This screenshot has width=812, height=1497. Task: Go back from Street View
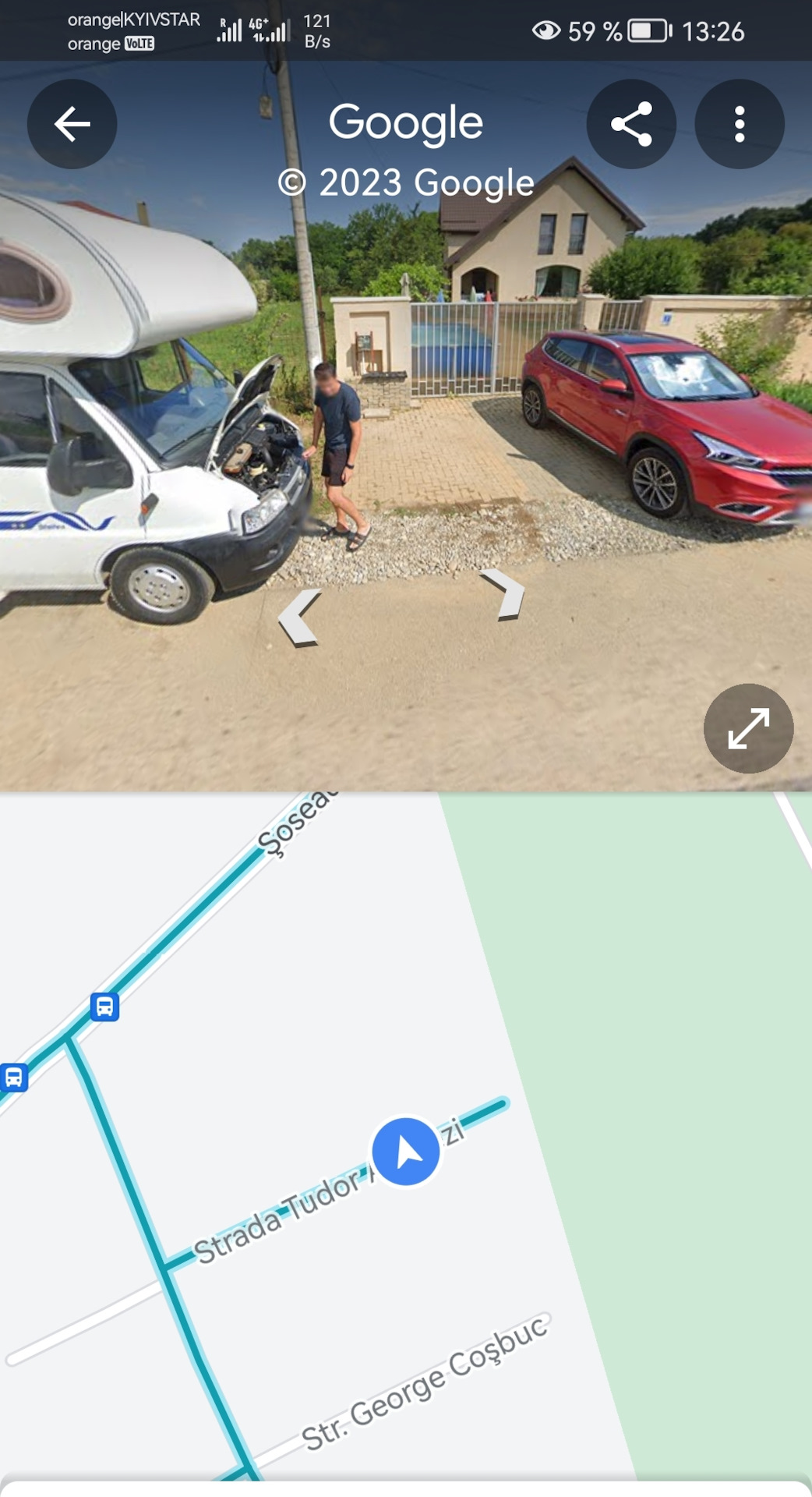click(72, 124)
